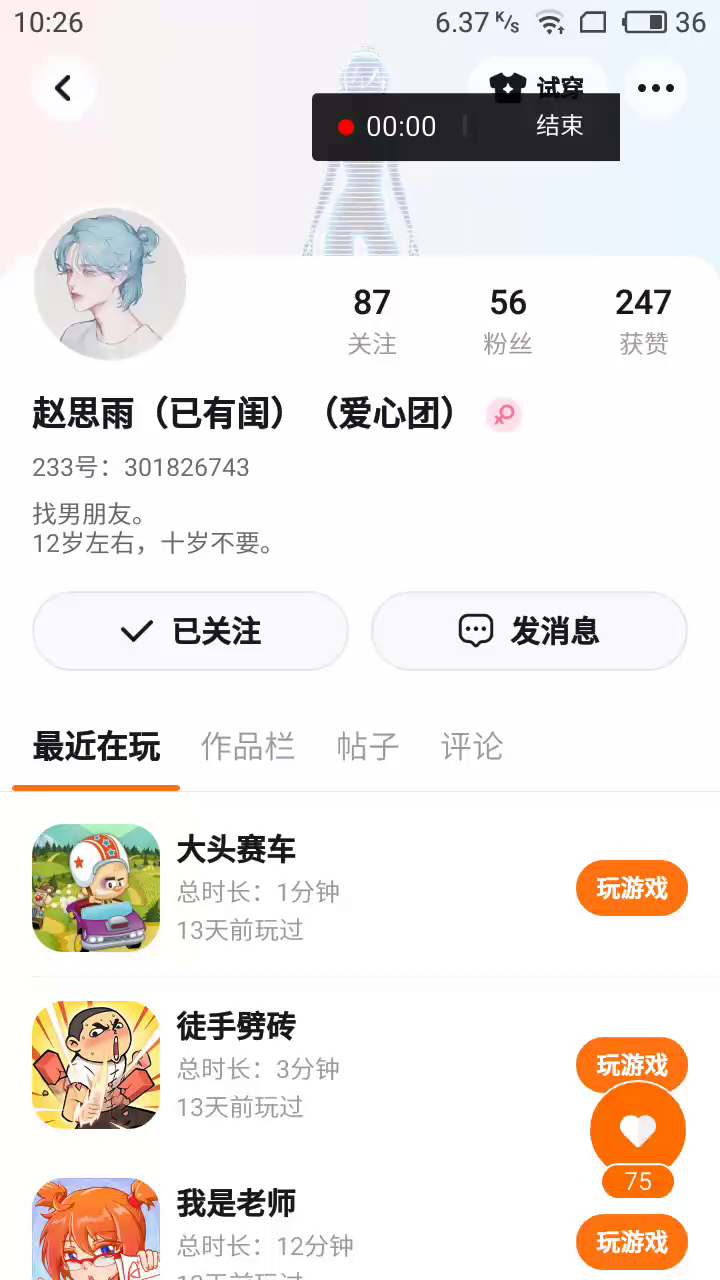Go back using the top-left arrow
The height and width of the screenshot is (1280, 720).
pyautogui.click(x=63, y=88)
